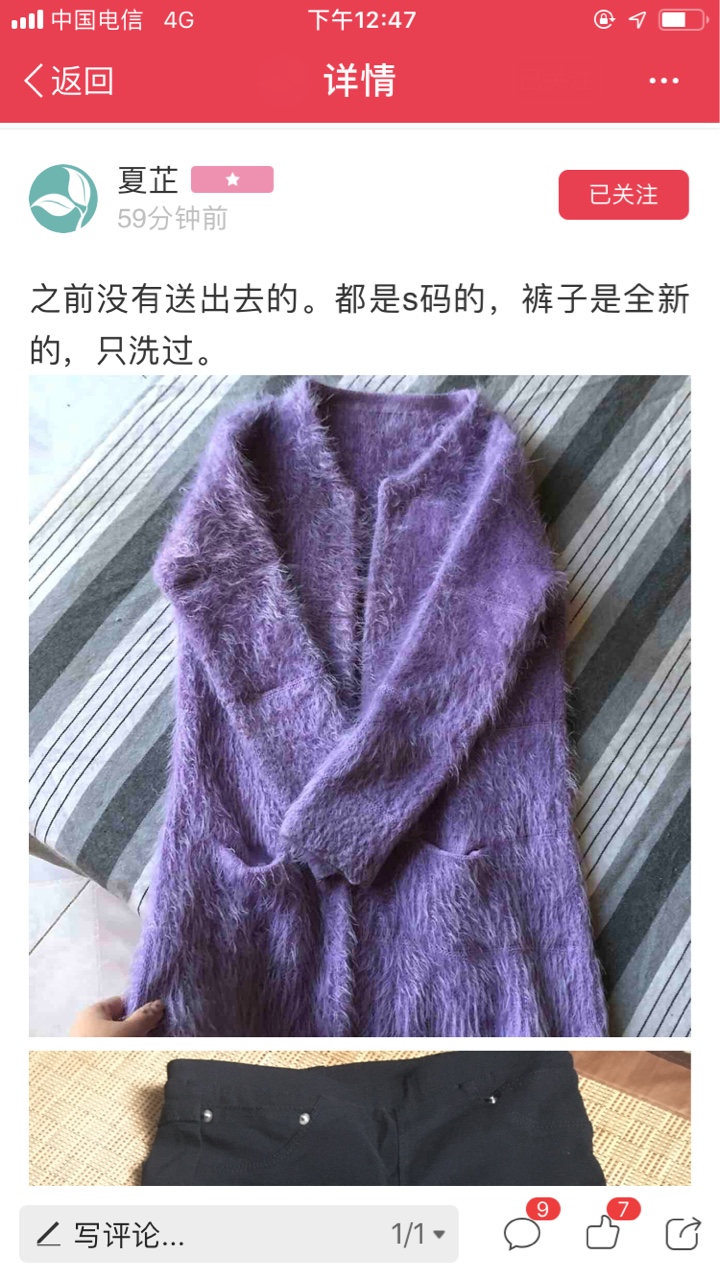View the black pants photo
Screen dimensions: 720x1280
[359, 1117]
